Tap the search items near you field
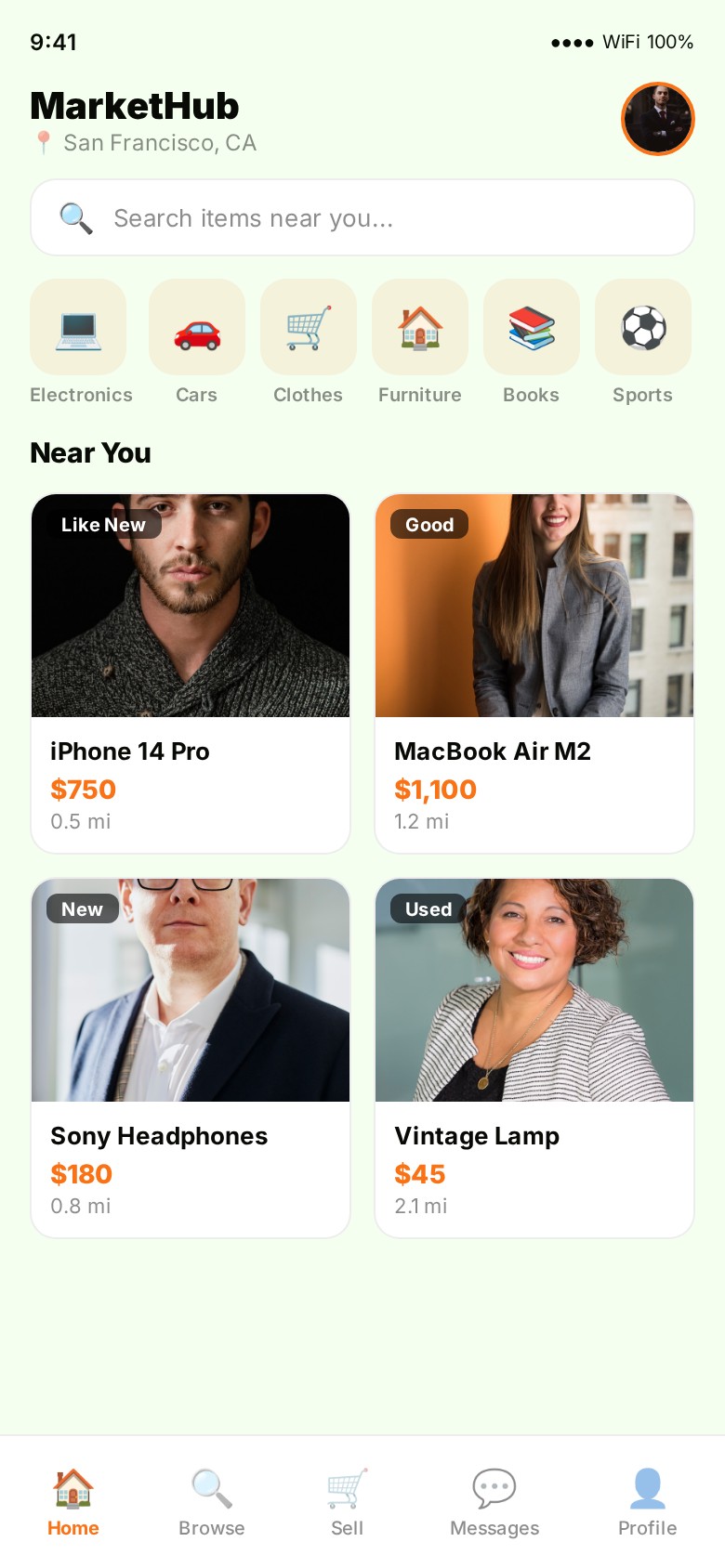 click(x=362, y=217)
